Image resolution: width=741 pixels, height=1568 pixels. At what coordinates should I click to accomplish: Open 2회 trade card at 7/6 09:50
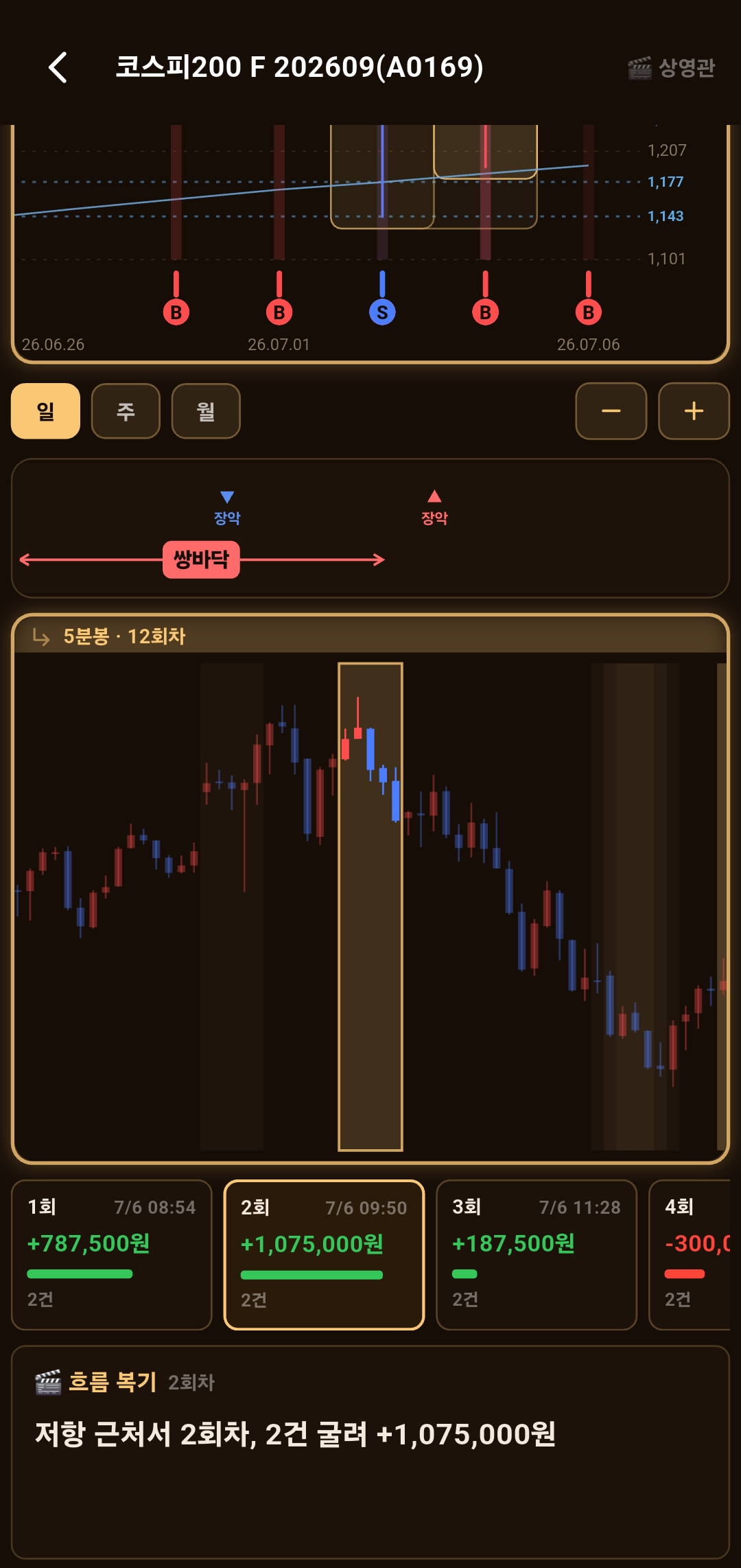pyautogui.click(x=324, y=1255)
